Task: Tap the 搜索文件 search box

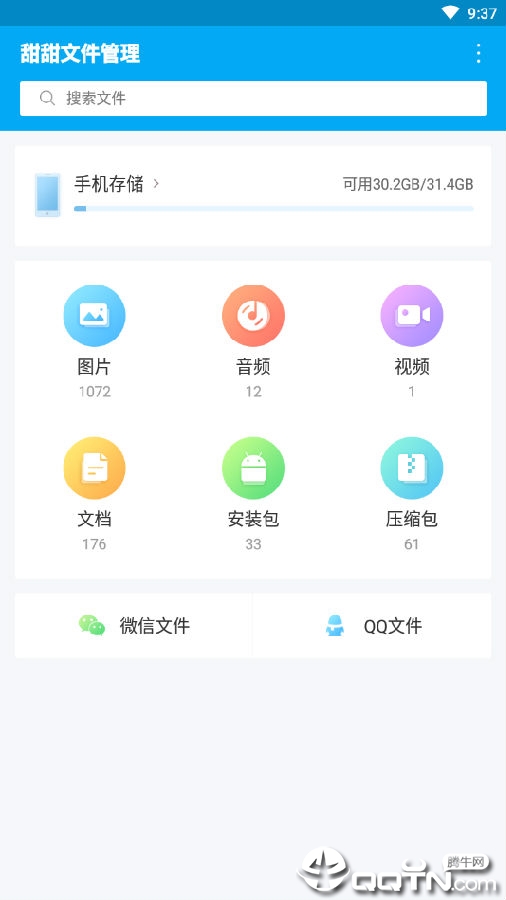Action: point(253,98)
